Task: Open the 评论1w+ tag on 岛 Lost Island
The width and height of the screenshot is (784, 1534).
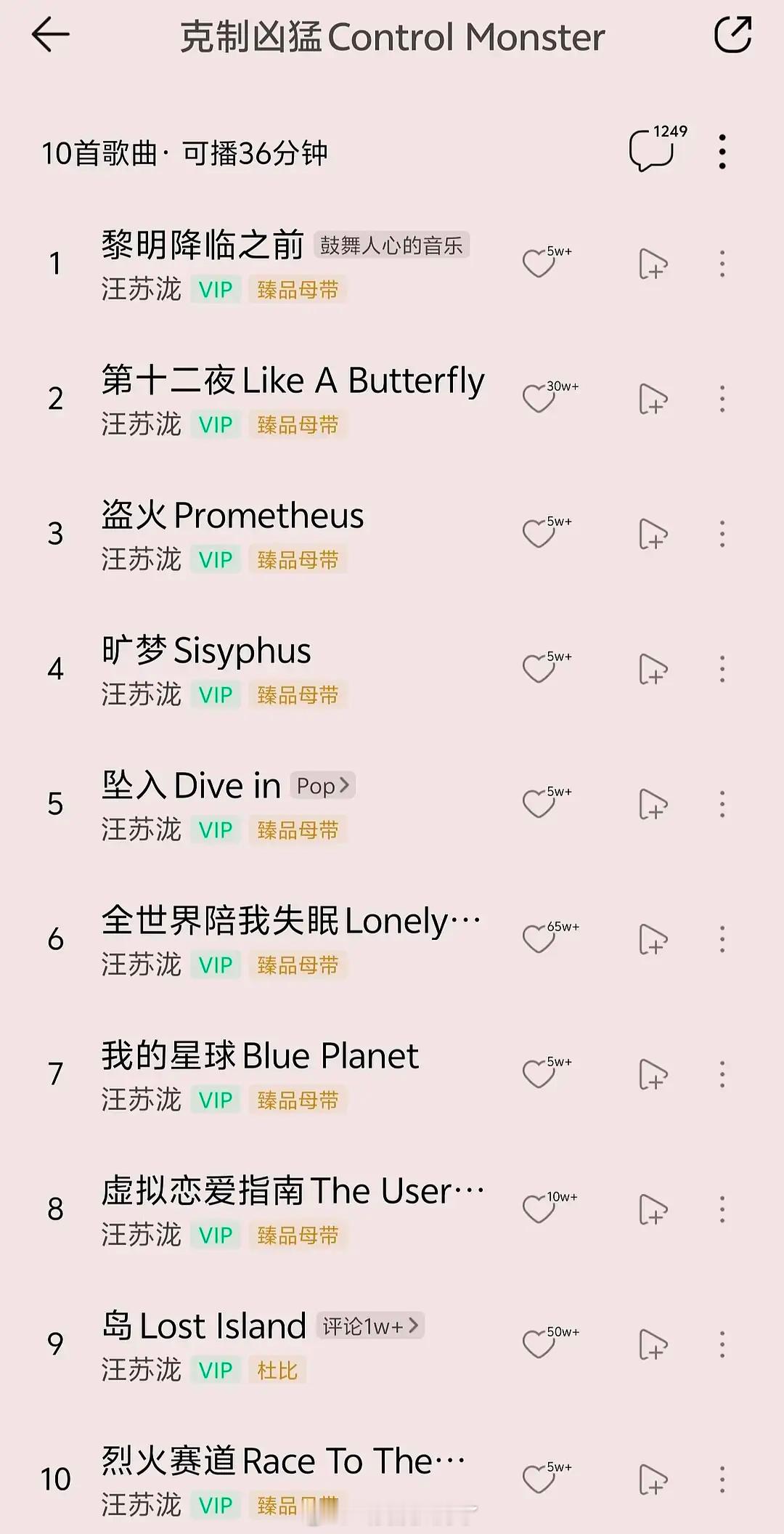Action: (370, 1326)
